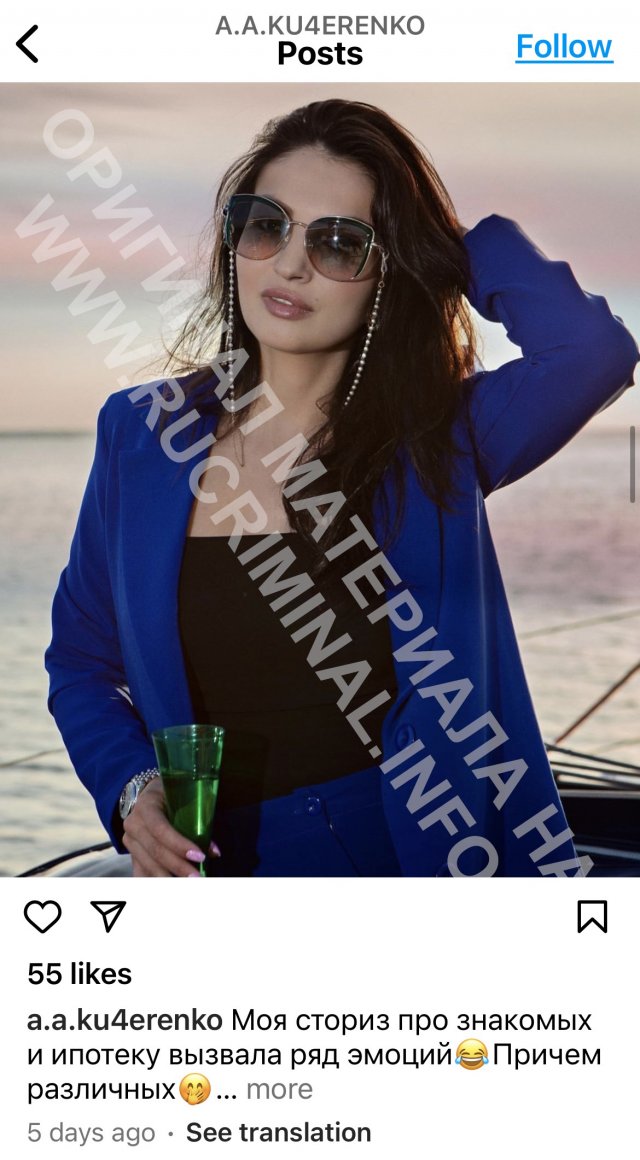Share the post via the paper plane icon

[x=108, y=916]
